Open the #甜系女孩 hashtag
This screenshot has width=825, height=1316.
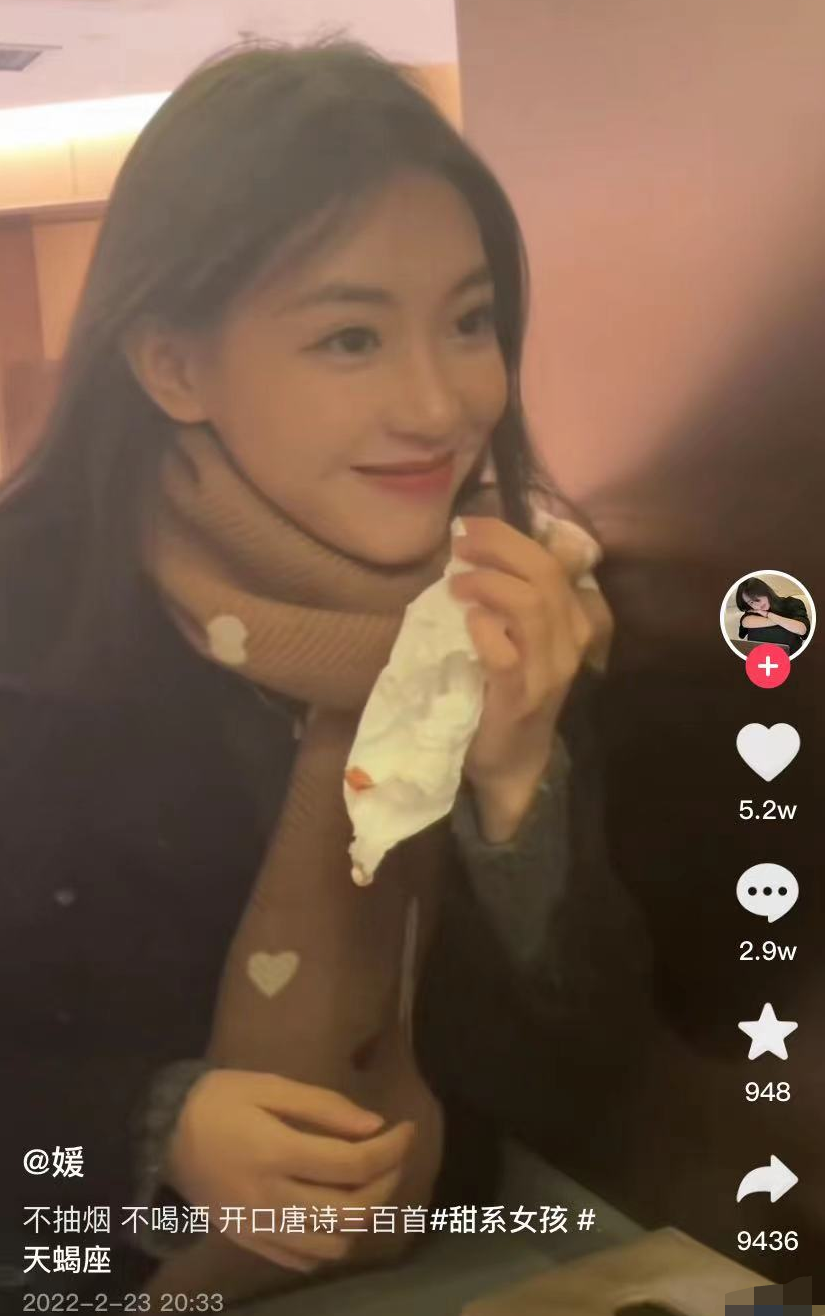point(499,1220)
